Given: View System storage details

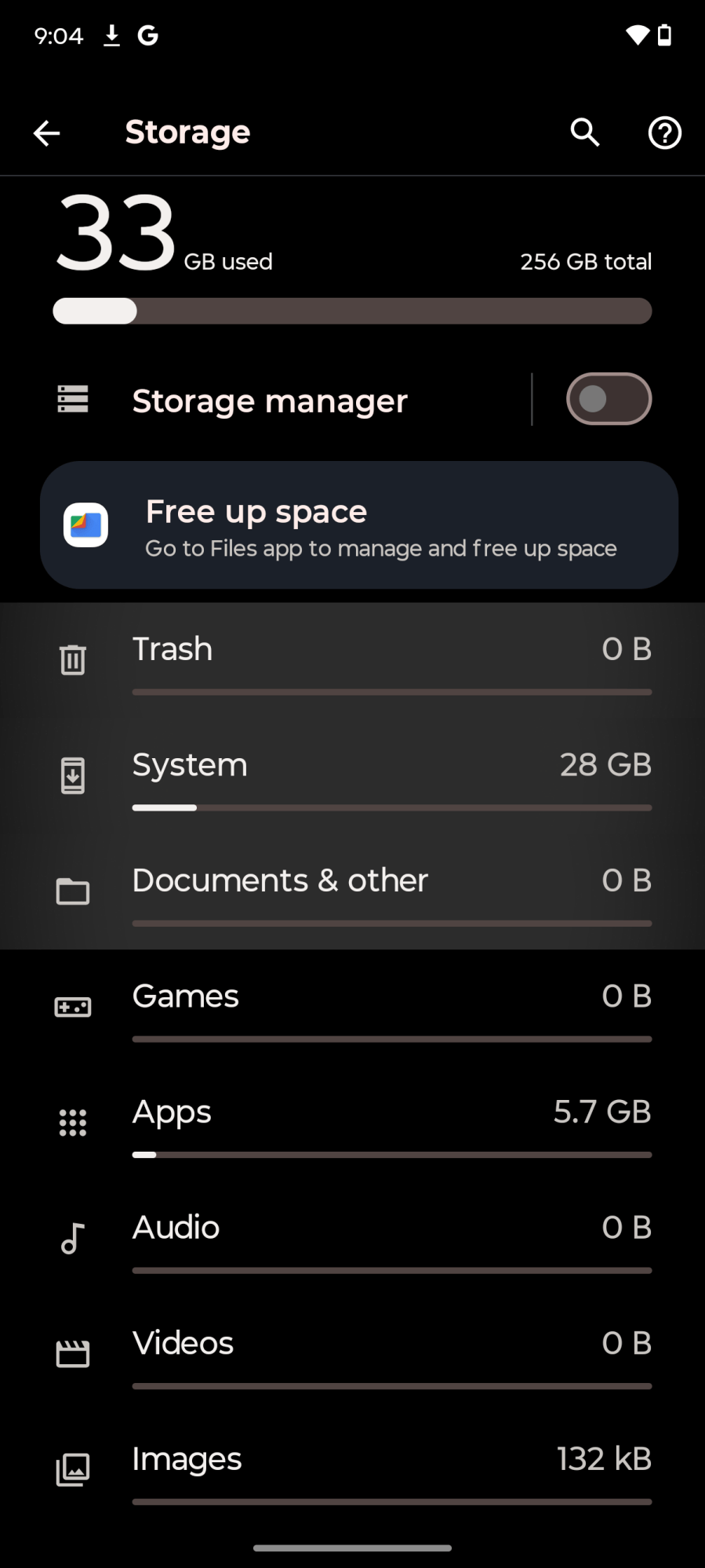Looking at the screenshot, I should tap(353, 775).
